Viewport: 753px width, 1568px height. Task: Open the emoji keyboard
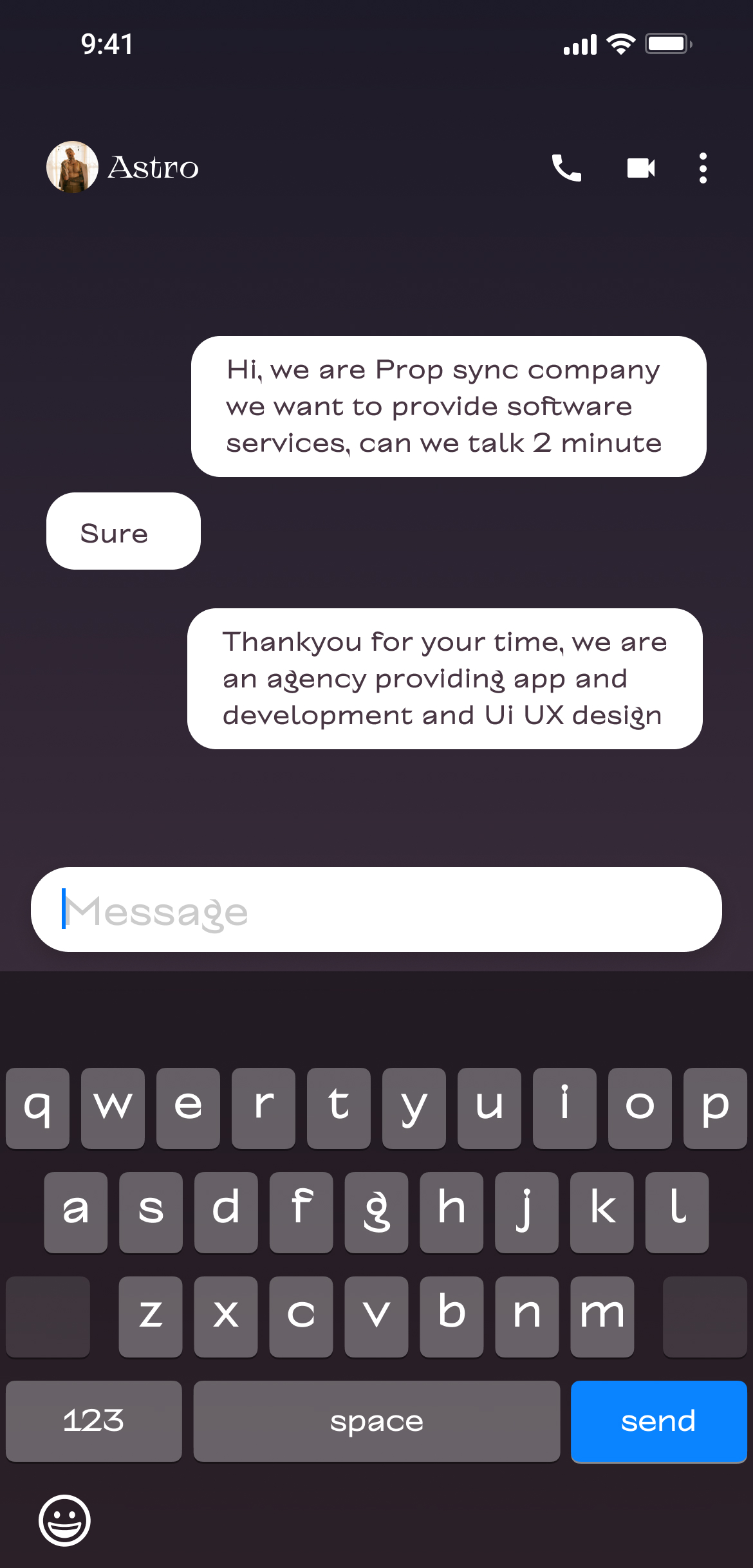(x=64, y=1520)
